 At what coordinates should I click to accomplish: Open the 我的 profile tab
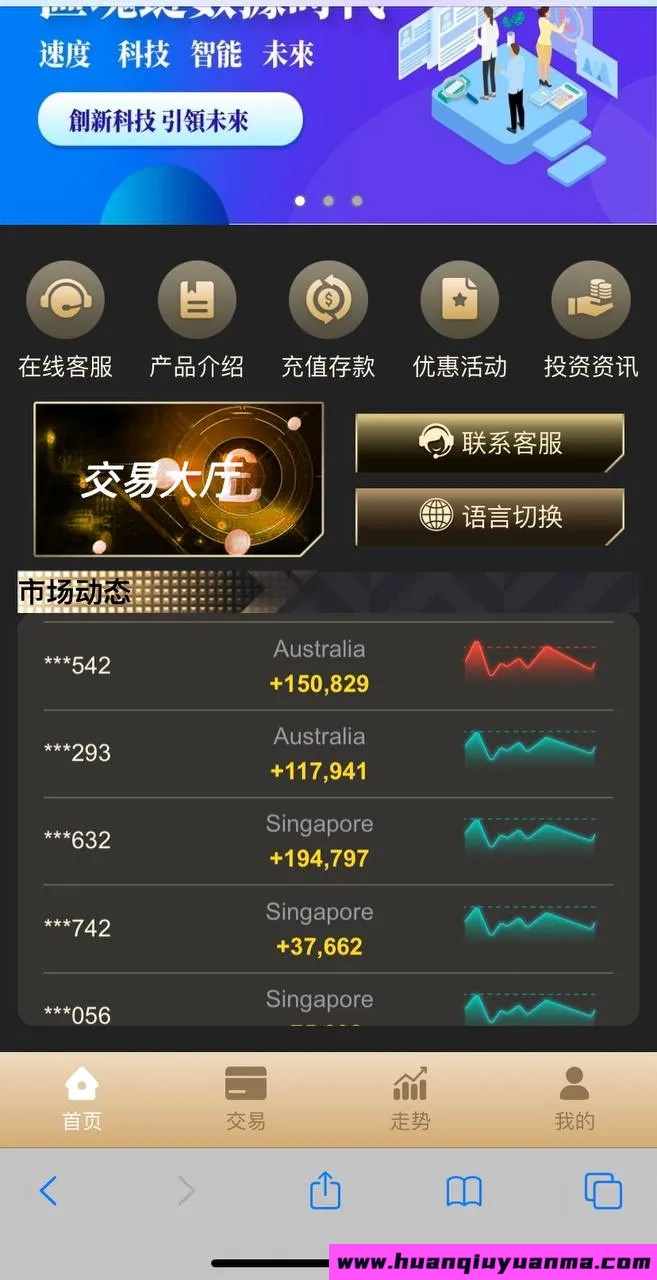click(x=574, y=1098)
